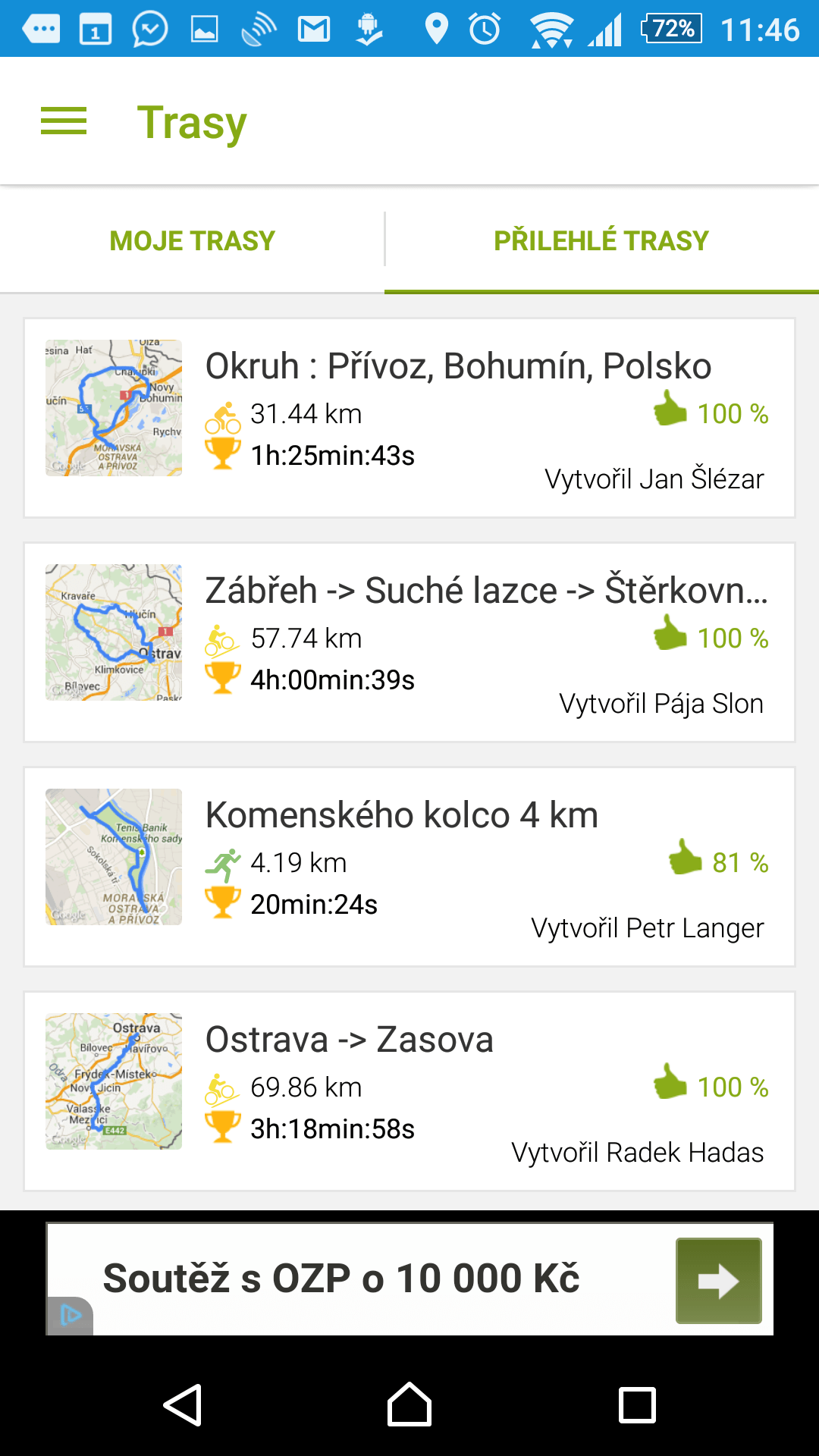Tap the arrow on the OZP contest ad
The image size is (819, 1456).
point(719,1281)
